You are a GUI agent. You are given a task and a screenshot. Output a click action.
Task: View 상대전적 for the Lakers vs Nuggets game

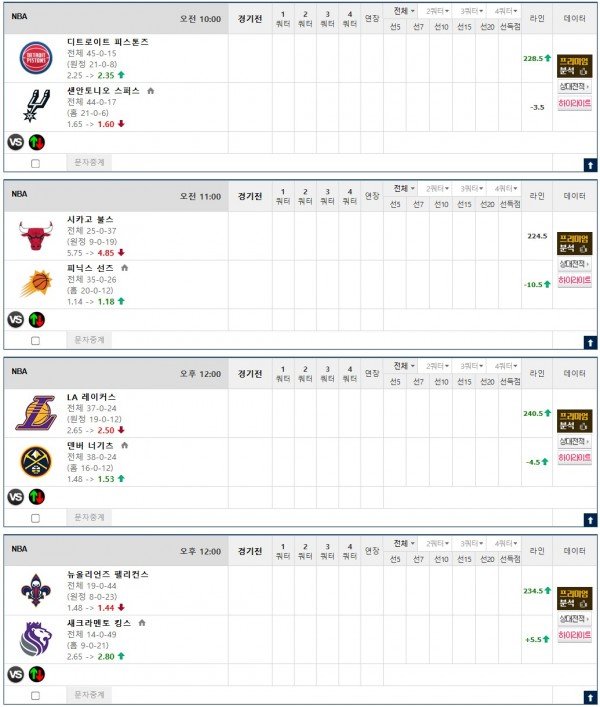(574, 442)
